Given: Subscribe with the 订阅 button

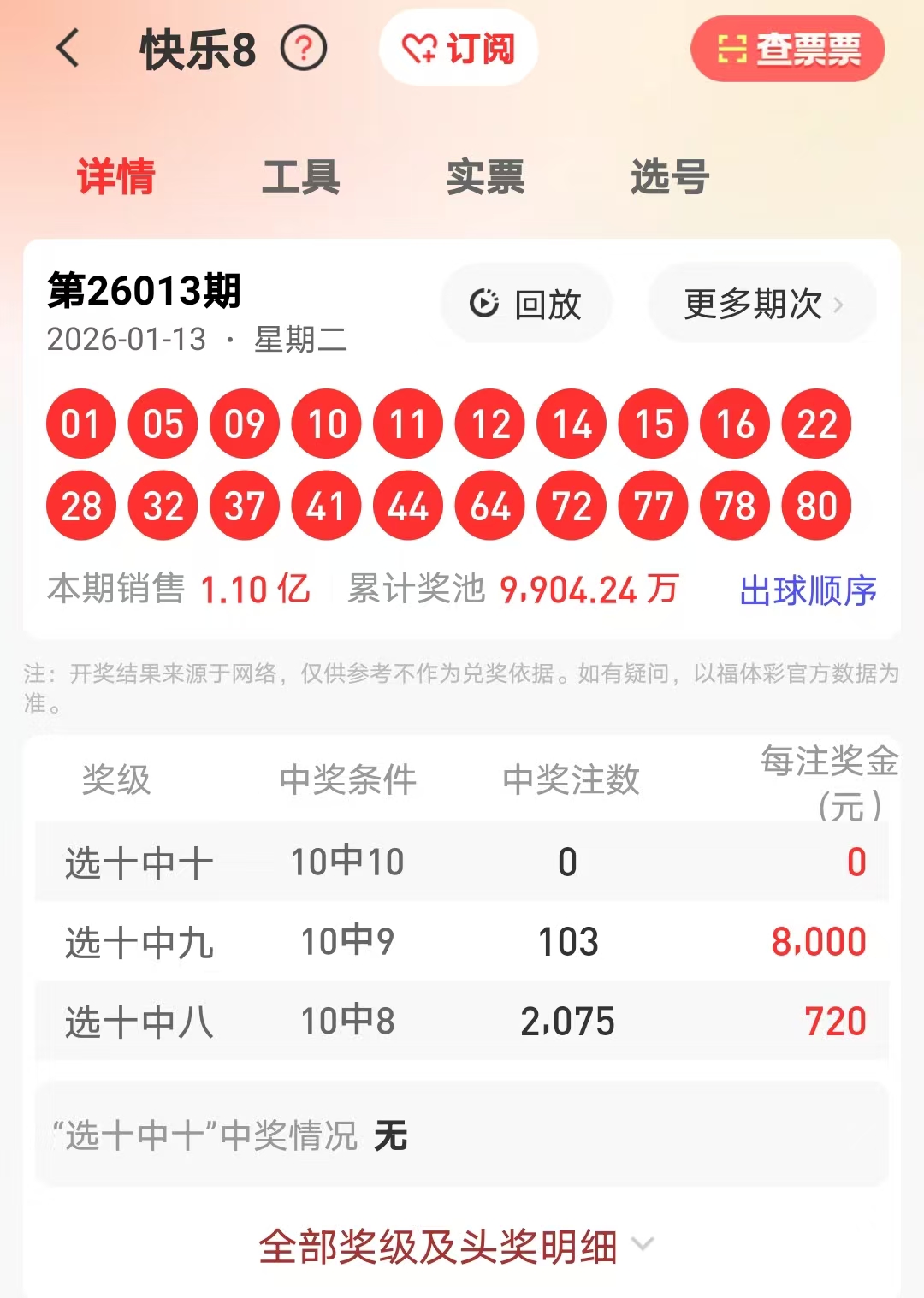Looking at the screenshot, I should point(459,48).
